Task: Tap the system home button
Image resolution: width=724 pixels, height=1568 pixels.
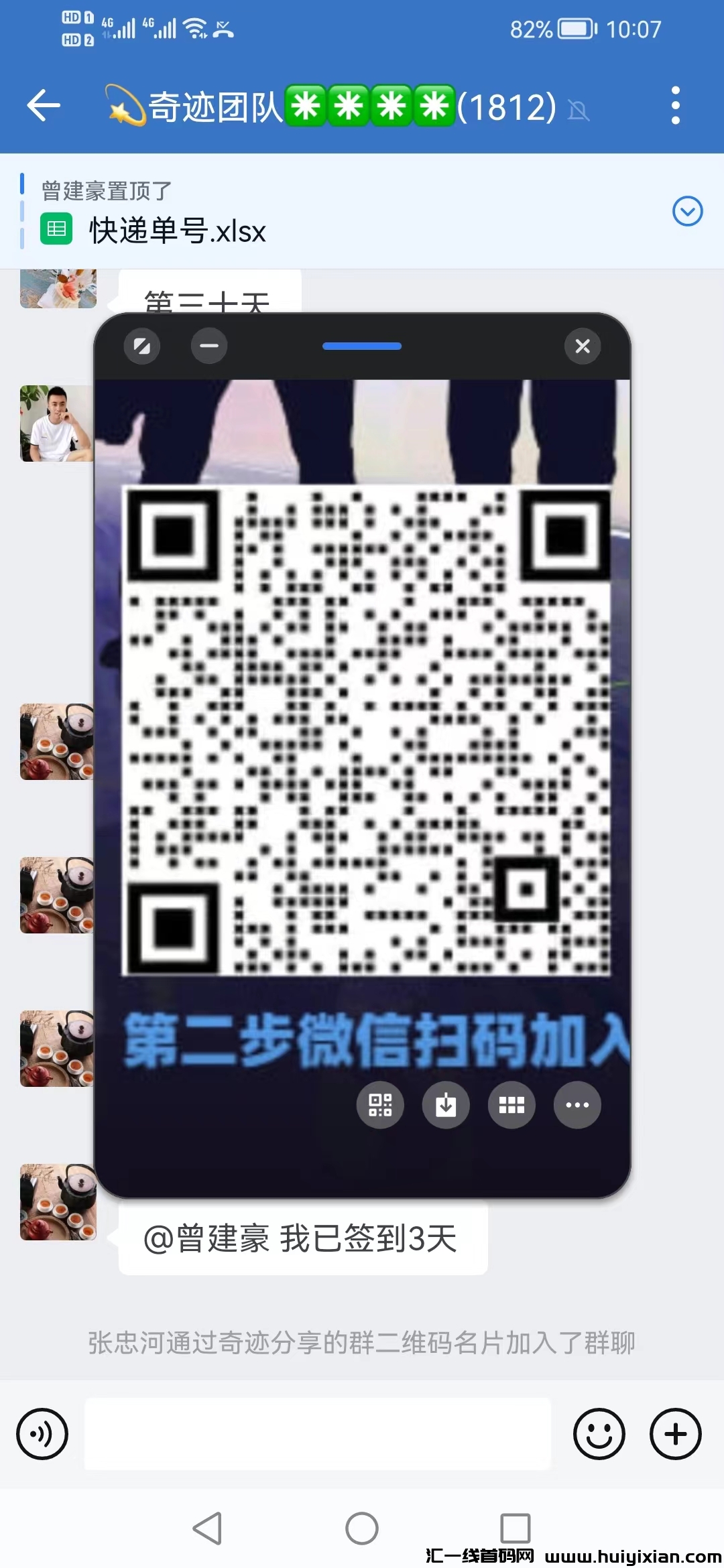Action: (x=362, y=1528)
